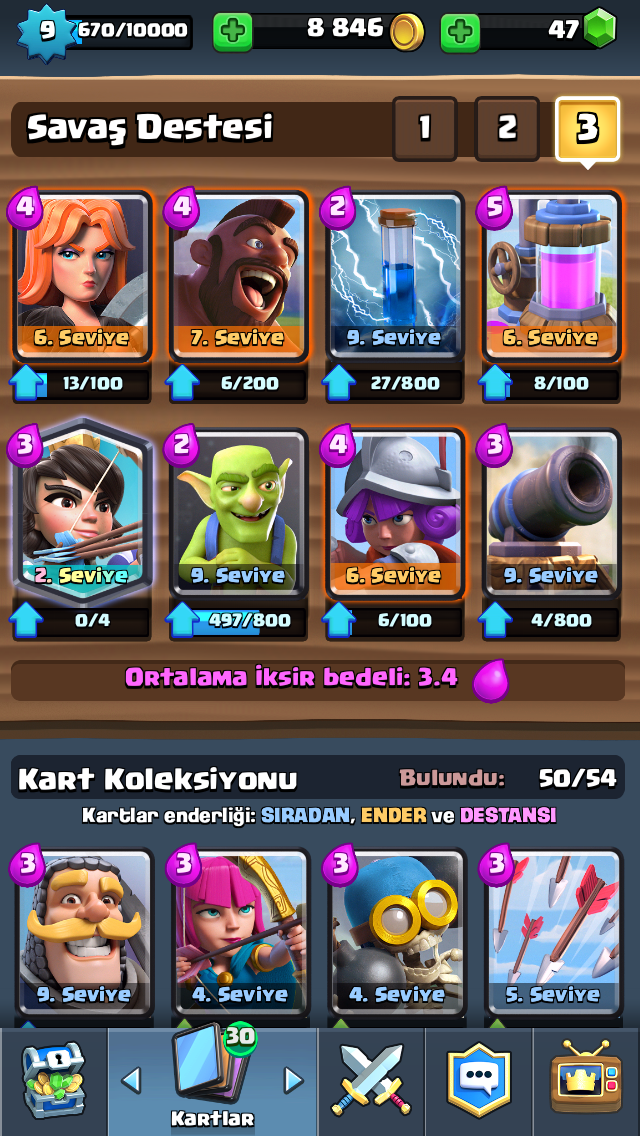Open the Cannon card
Screen dimensions: 640x1136
tap(552, 513)
